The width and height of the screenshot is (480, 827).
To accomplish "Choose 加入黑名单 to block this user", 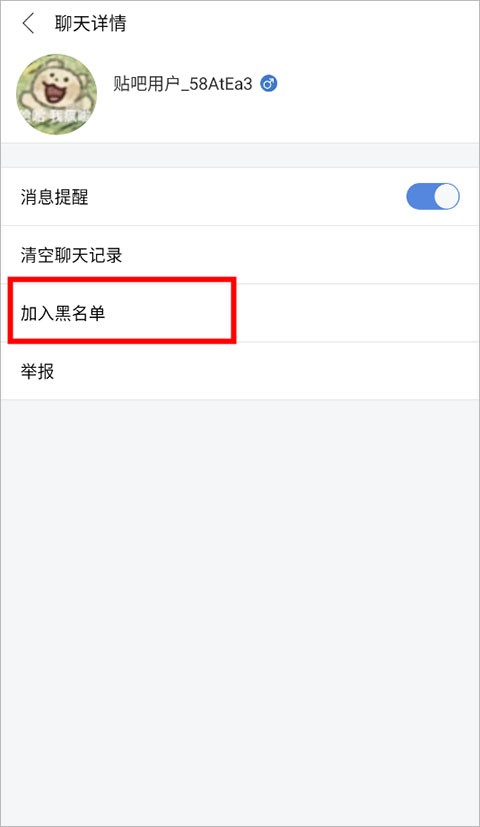I will tap(240, 313).
